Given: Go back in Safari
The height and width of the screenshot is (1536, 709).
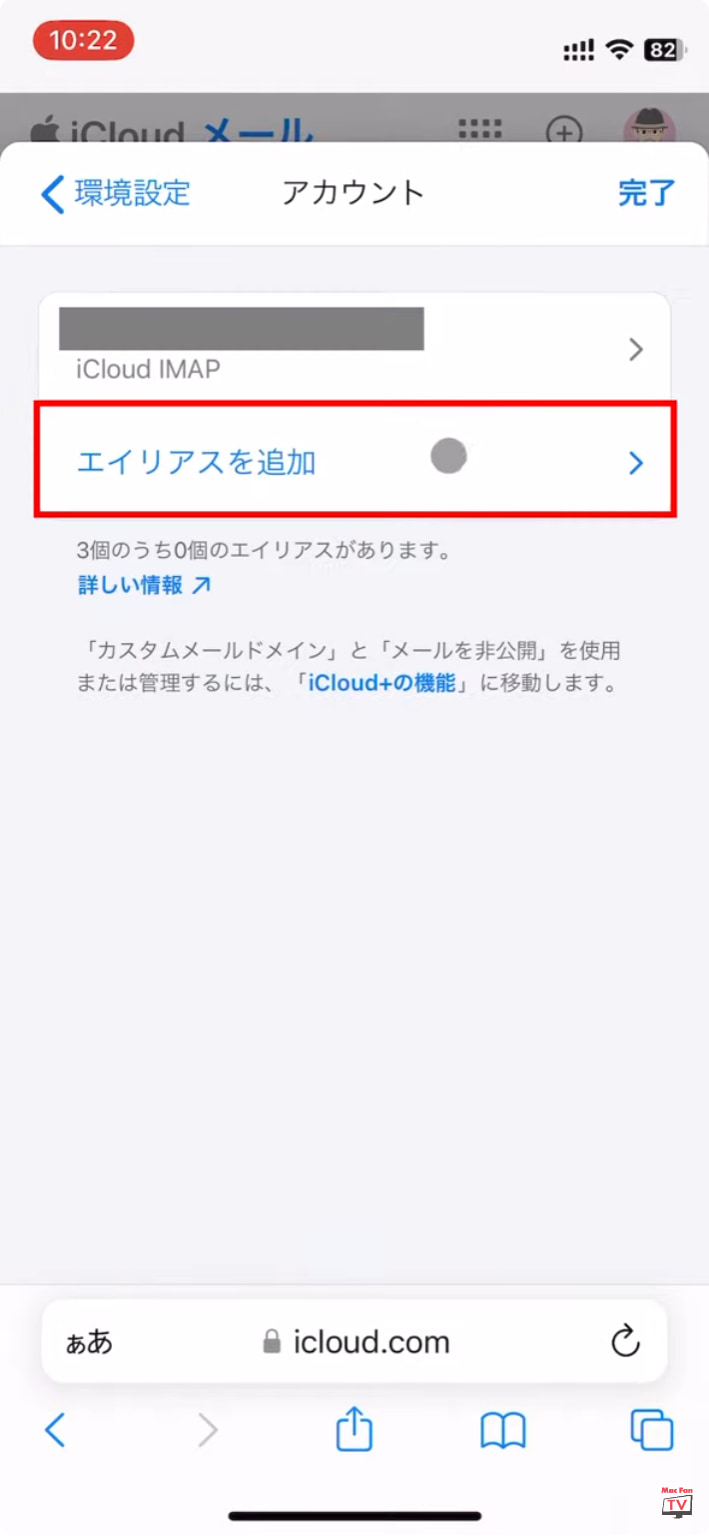Looking at the screenshot, I should pyautogui.click(x=55, y=1431).
